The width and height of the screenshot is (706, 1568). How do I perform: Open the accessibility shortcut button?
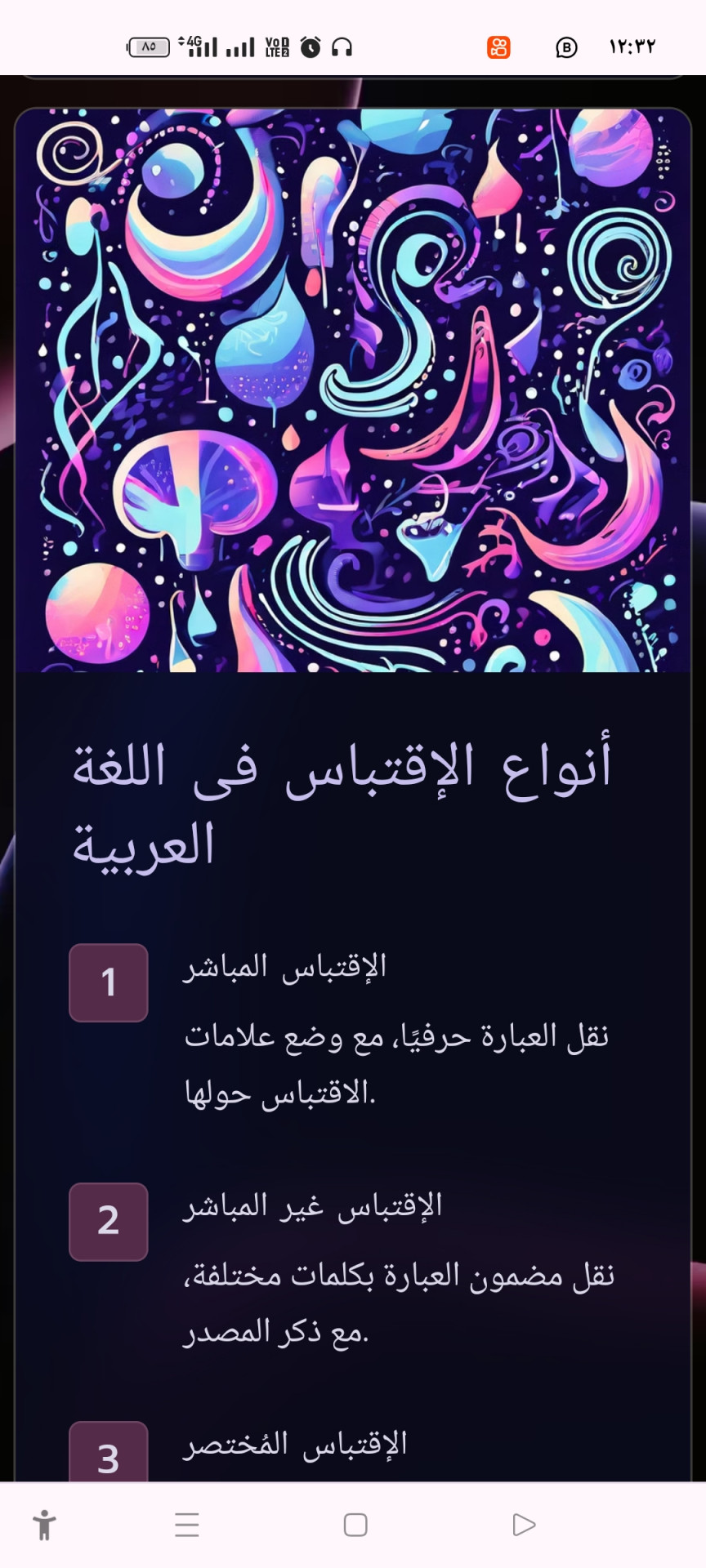[x=44, y=1525]
